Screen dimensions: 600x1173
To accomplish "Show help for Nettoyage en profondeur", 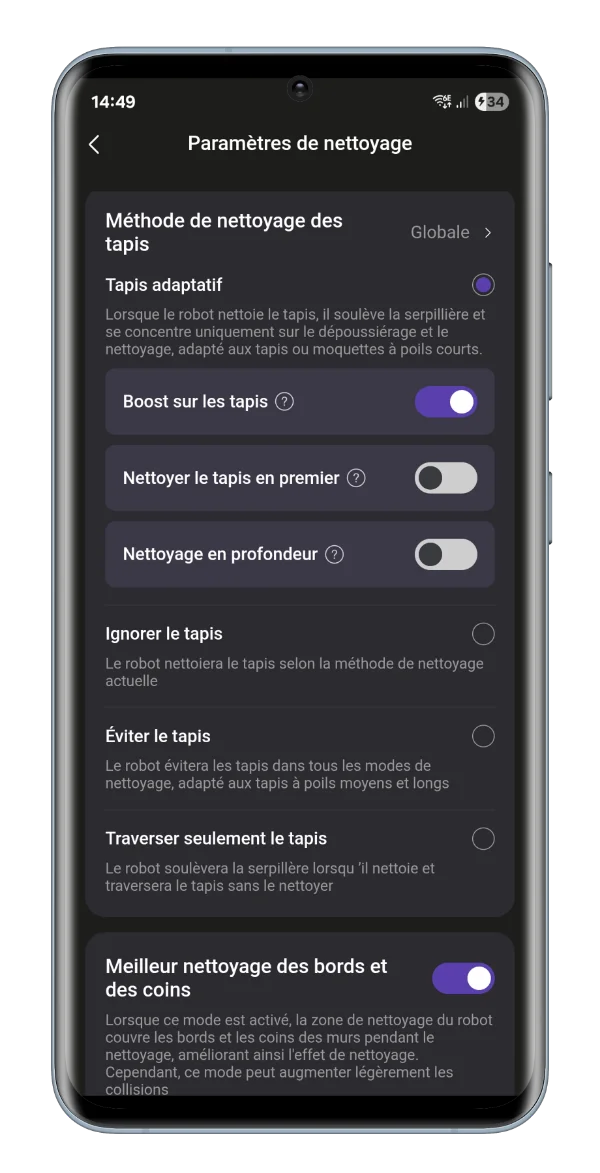I will point(335,554).
